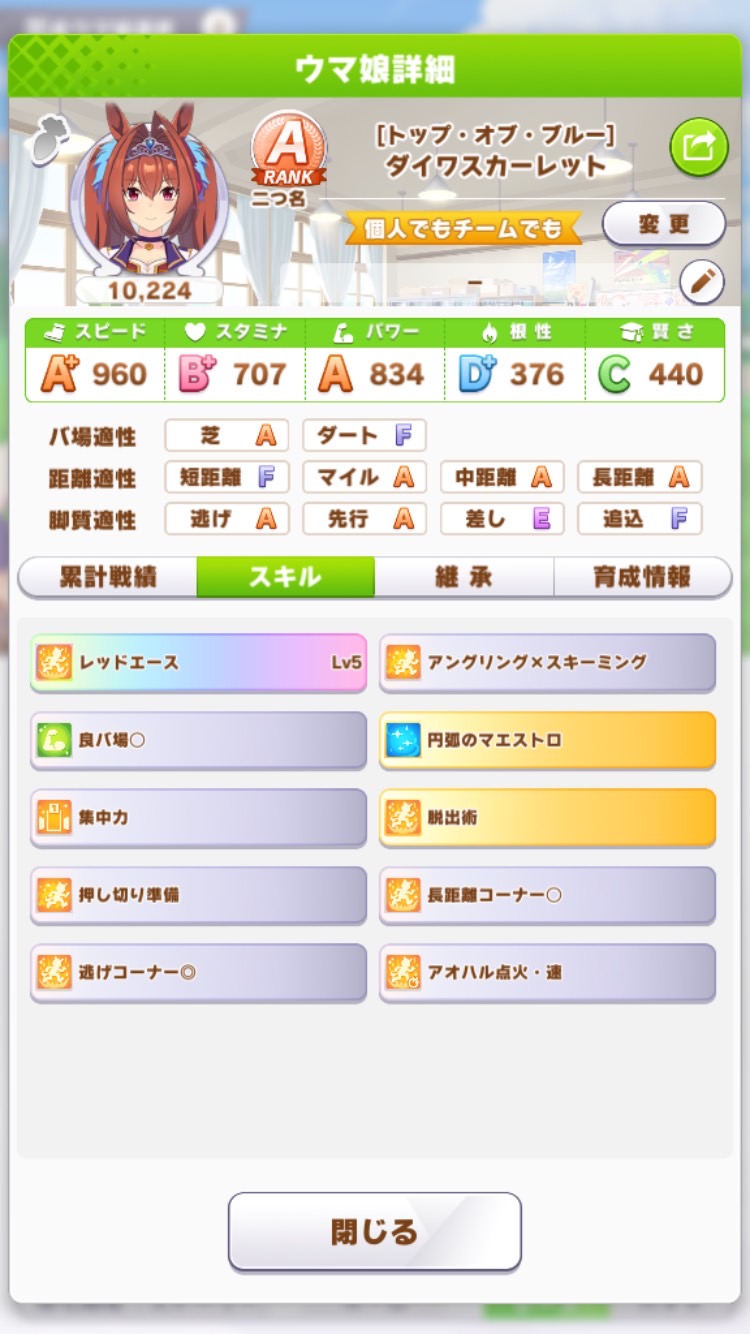The width and height of the screenshot is (750, 1334).
Task: Show the アオハル点火・速 skill
Action: click(x=548, y=972)
